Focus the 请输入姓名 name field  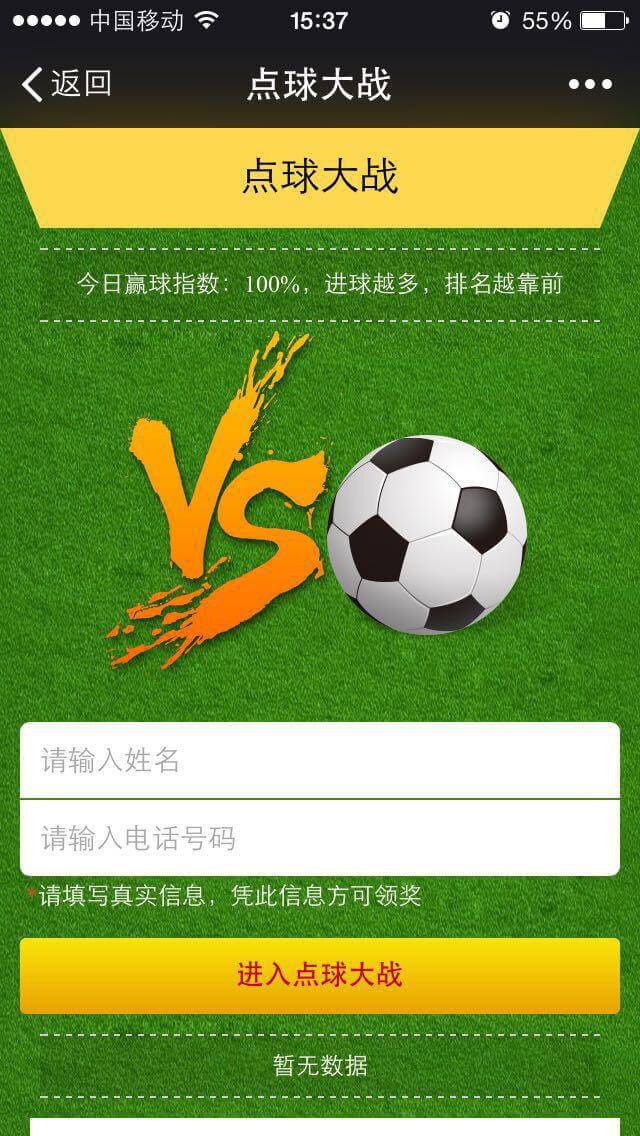320,761
